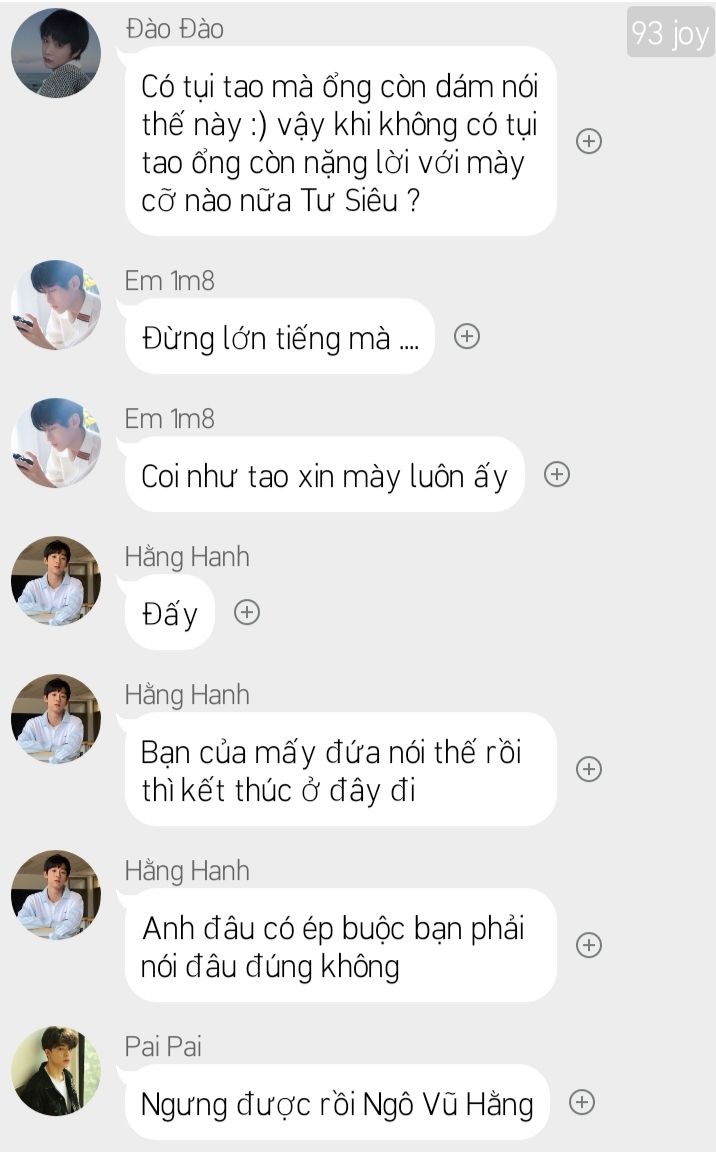
Task: Tap the plus beside "Bạn của mấy đứa" message
Action: pos(589,769)
